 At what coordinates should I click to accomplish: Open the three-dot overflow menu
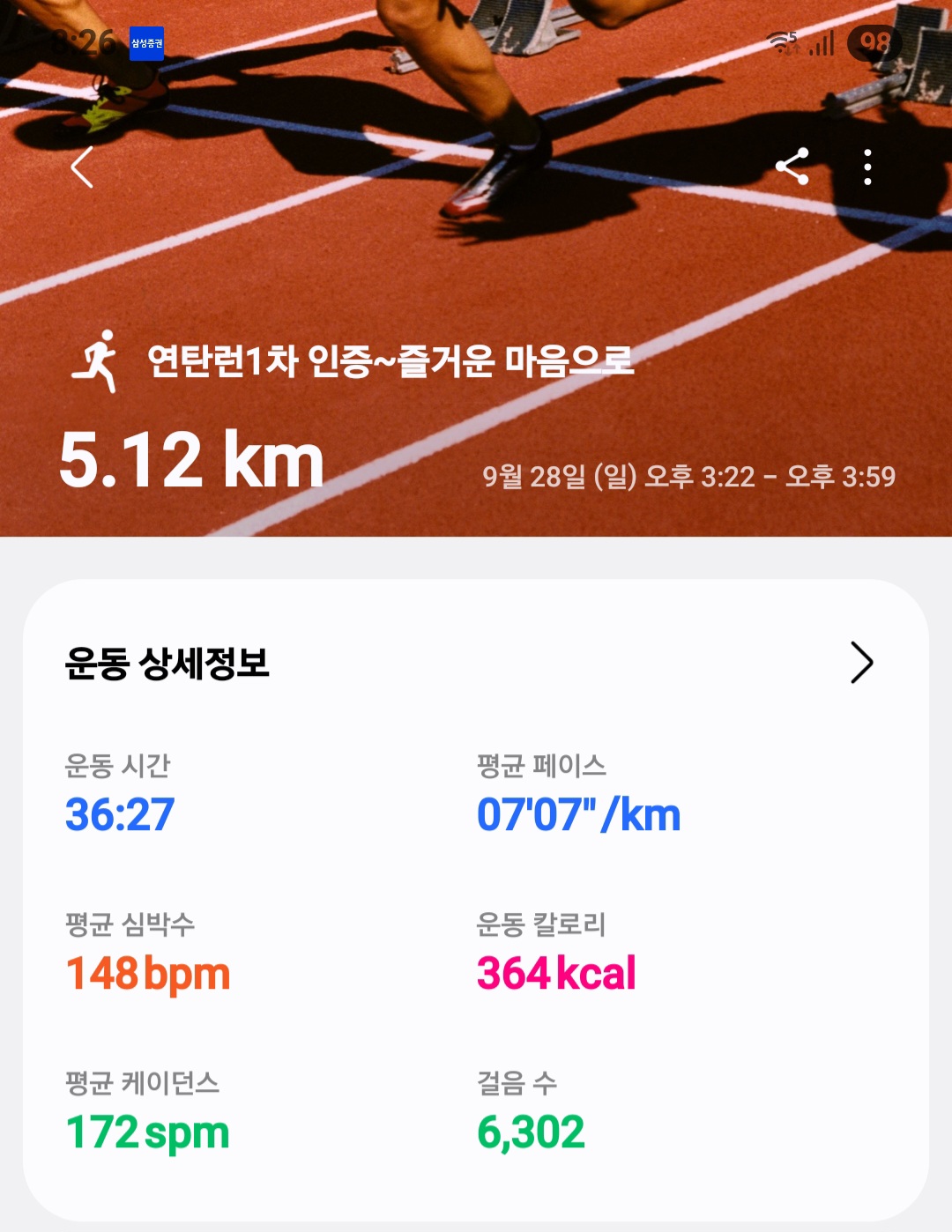(867, 167)
